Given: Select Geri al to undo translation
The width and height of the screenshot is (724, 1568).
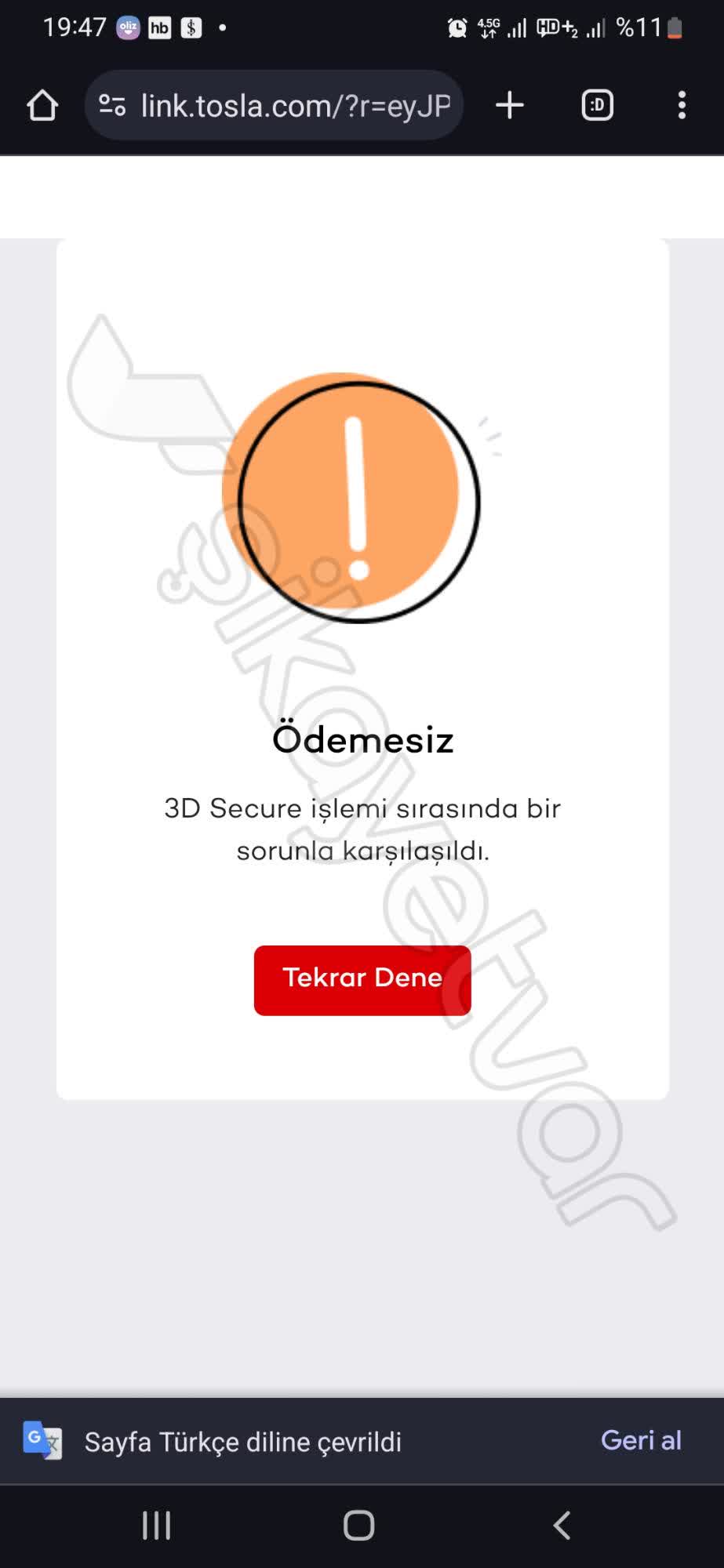Looking at the screenshot, I should click(x=641, y=1441).
